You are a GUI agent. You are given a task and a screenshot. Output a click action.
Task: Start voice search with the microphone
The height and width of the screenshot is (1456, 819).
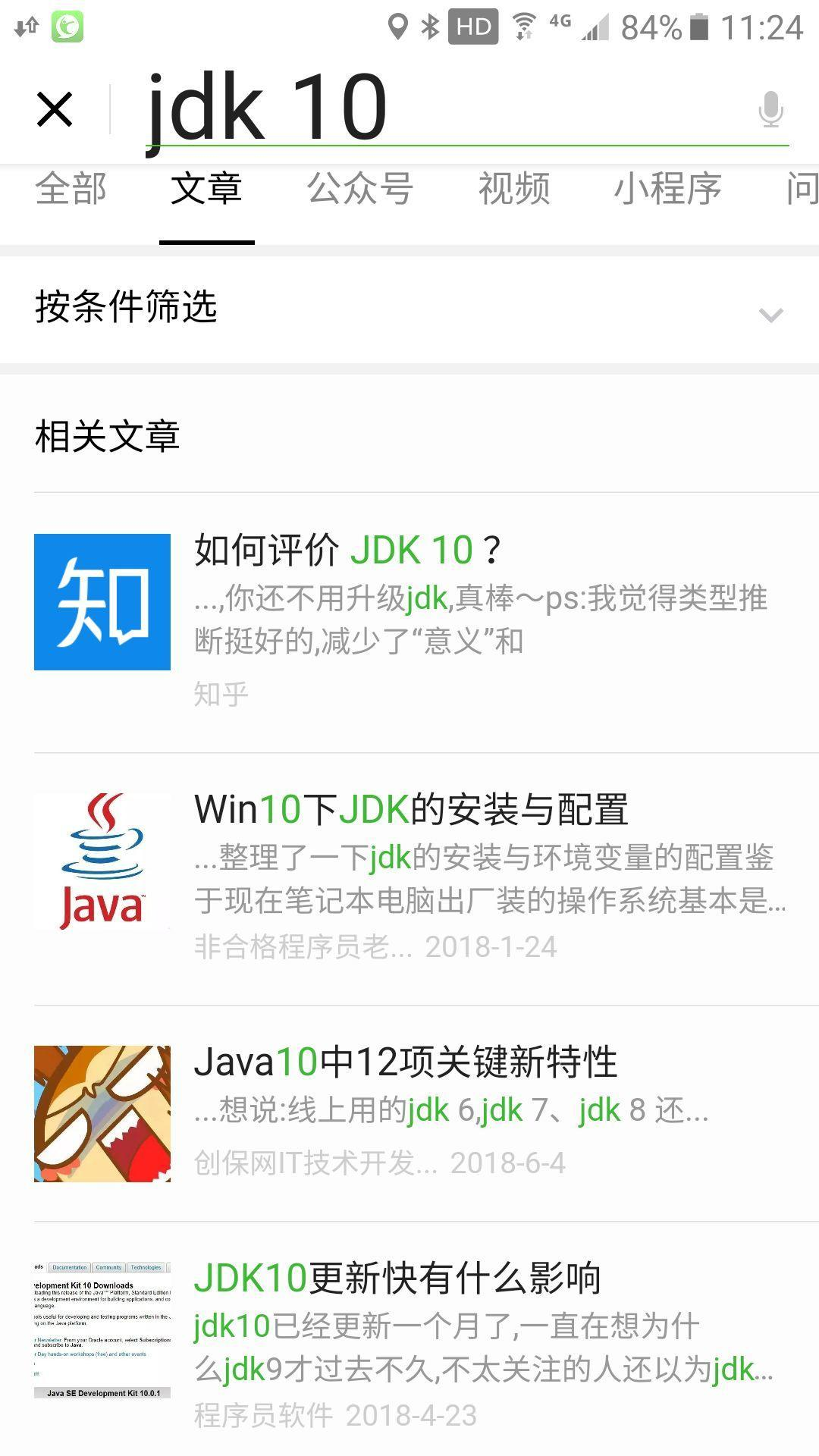770,109
